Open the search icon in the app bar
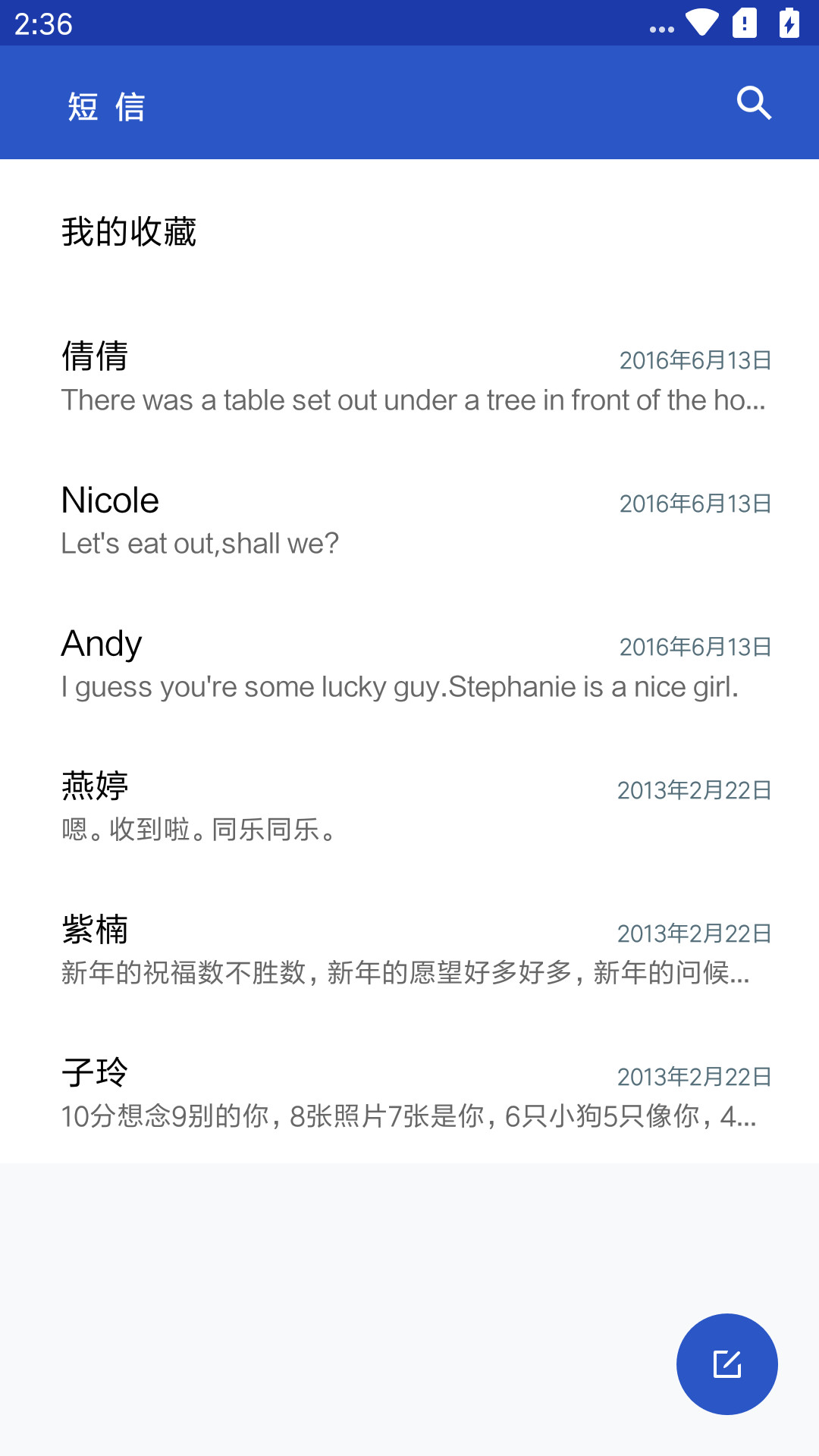819x1456 pixels. [x=754, y=103]
